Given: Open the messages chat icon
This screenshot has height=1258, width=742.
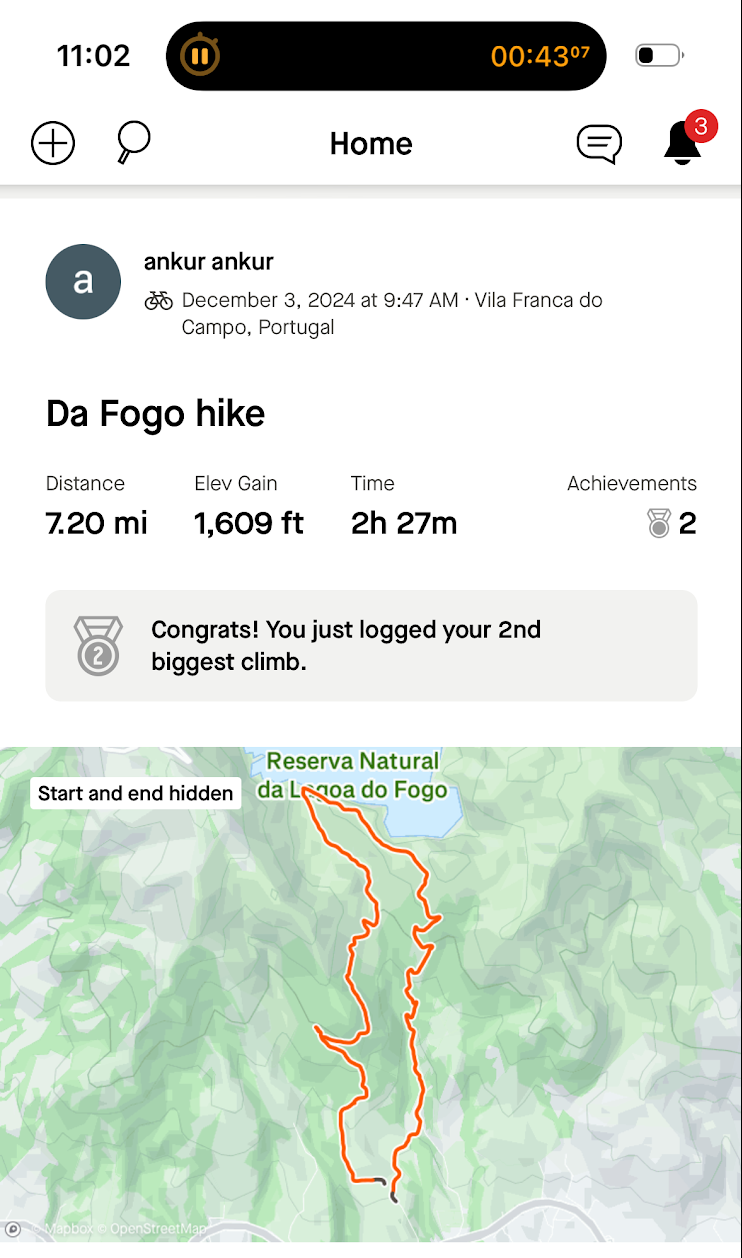Looking at the screenshot, I should pyautogui.click(x=599, y=144).
